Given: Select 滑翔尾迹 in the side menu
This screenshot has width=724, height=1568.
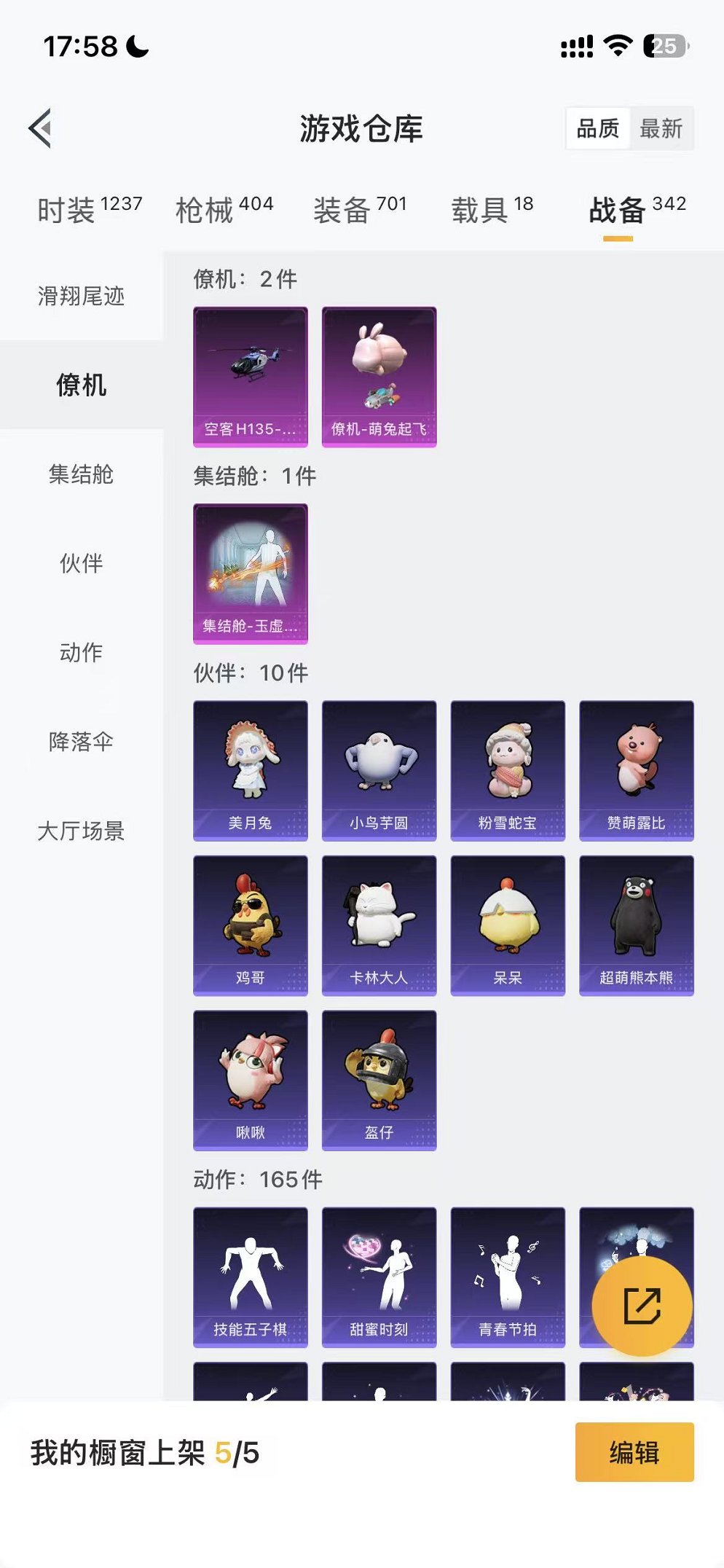Looking at the screenshot, I should coord(82,296).
